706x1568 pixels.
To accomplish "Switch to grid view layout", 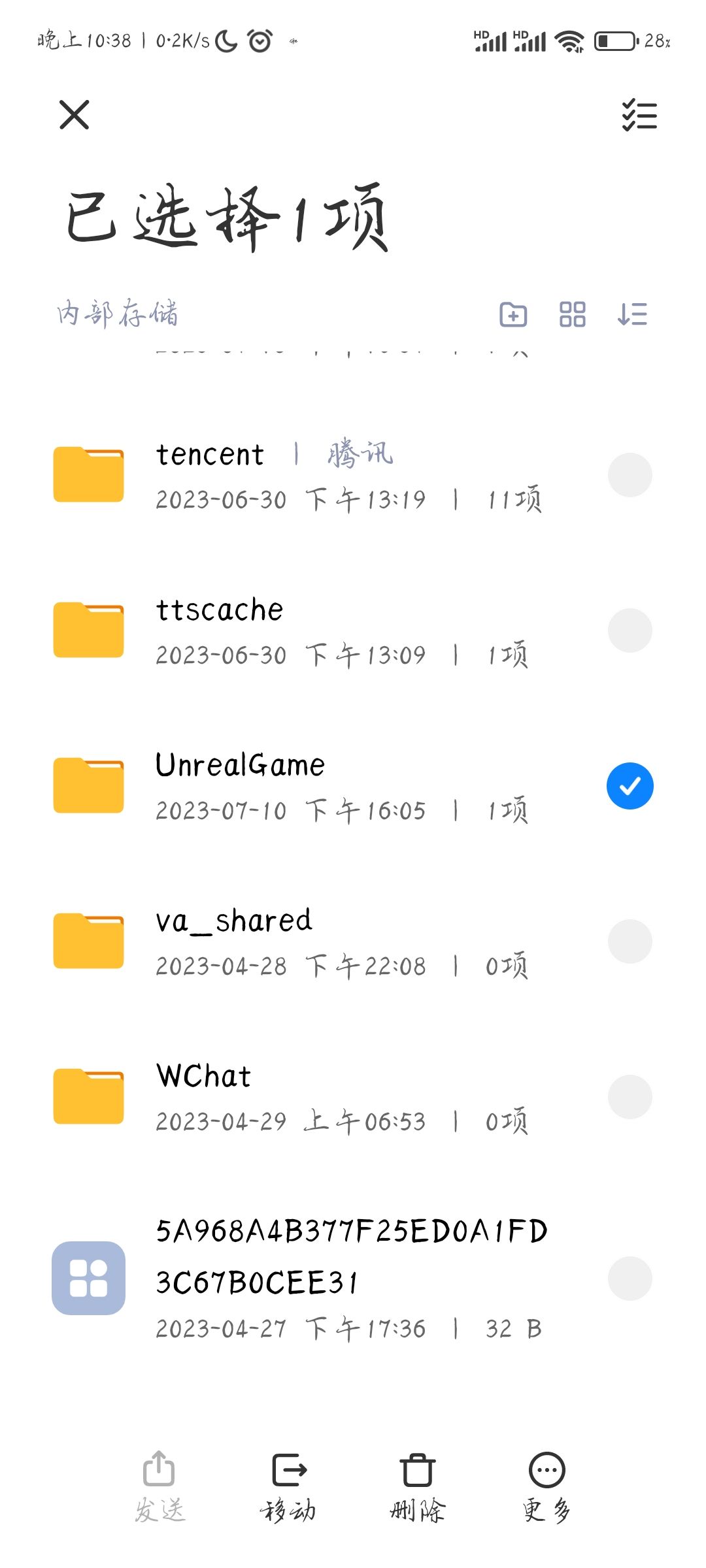I will 572,316.
